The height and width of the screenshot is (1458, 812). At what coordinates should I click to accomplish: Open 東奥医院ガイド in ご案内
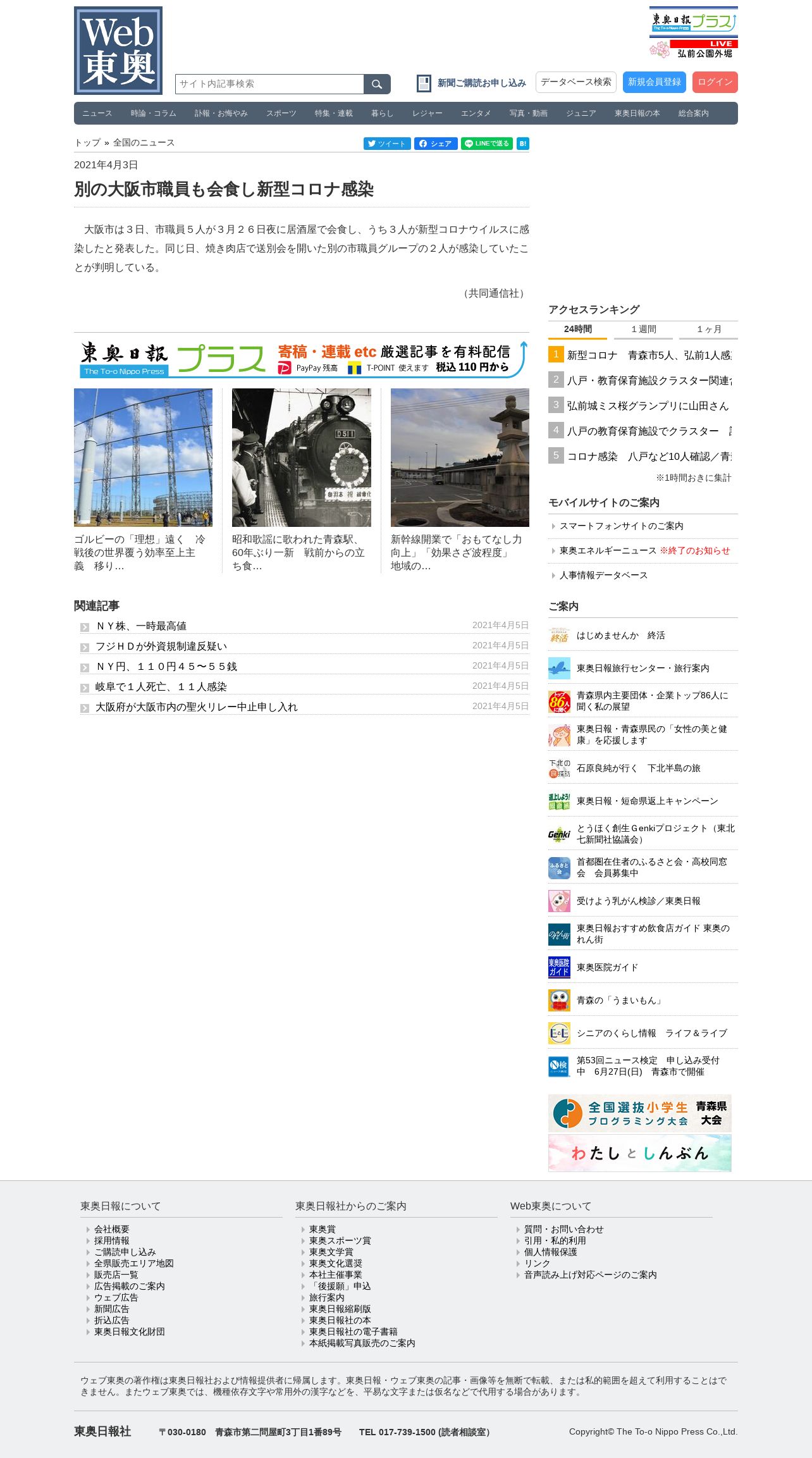coord(607,968)
